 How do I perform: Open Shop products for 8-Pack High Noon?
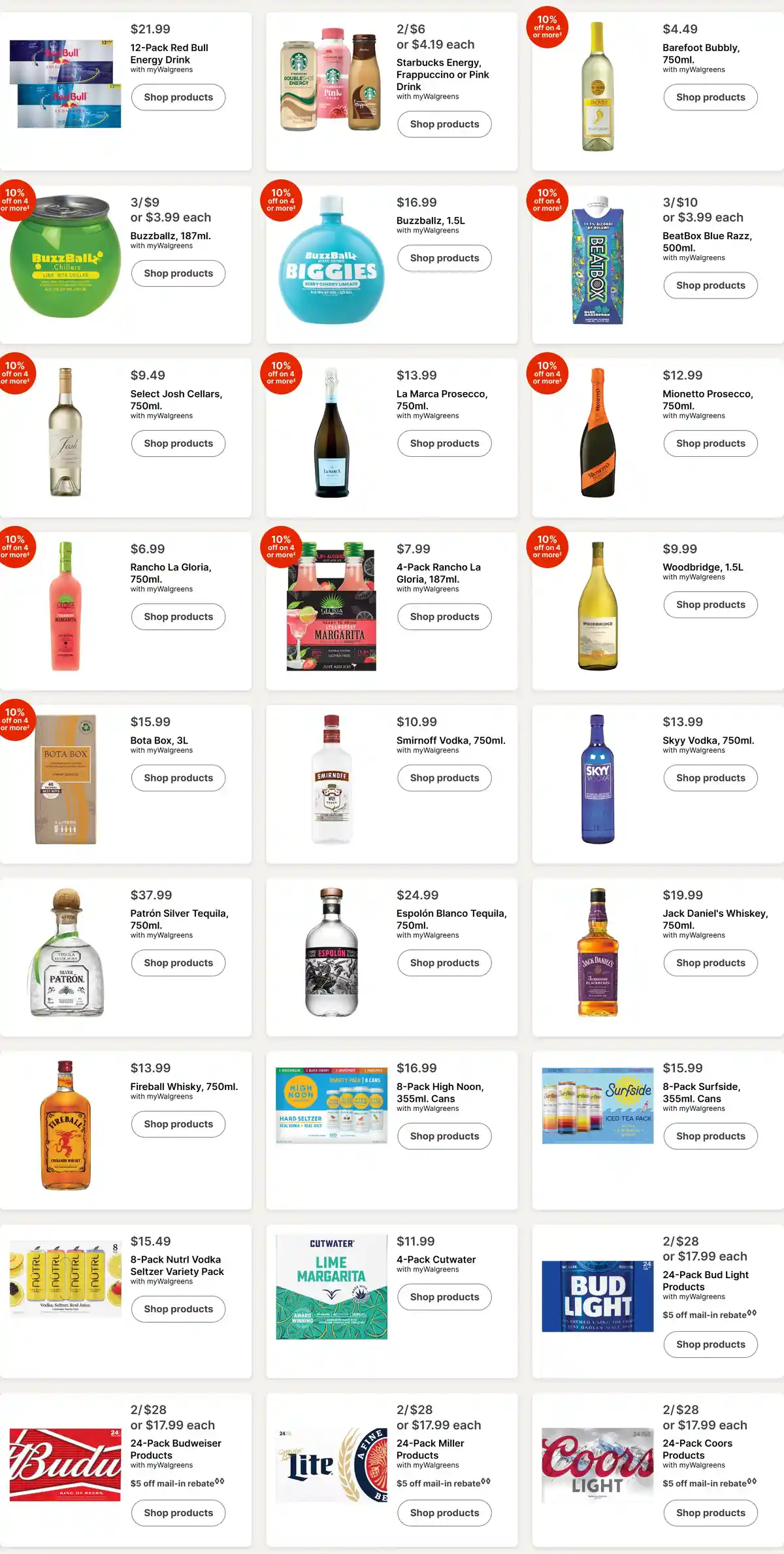coord(444,1136)
